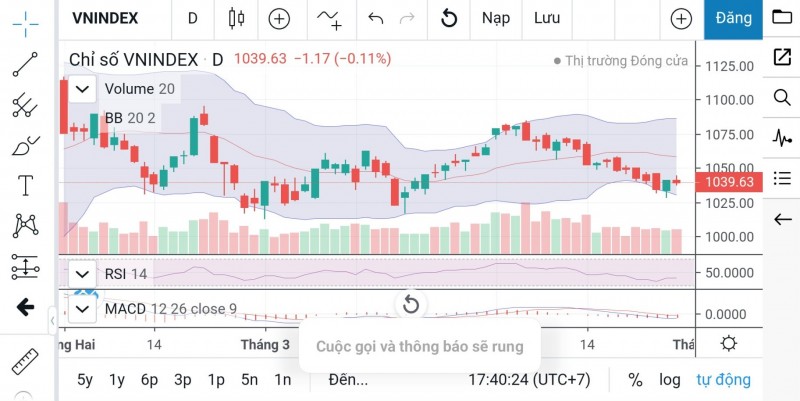Toggle the log price scale
The width and height of the screenshot is (800, 401).
[x=670, y=380]
